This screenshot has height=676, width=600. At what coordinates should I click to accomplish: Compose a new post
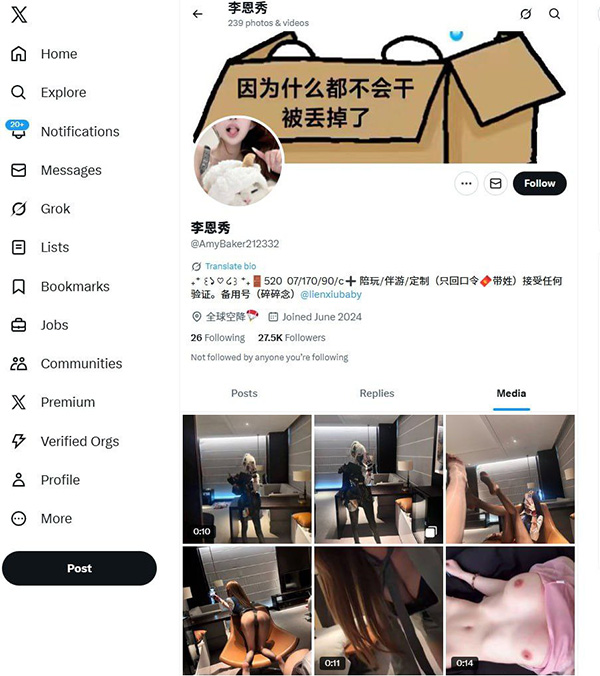click(x=79, y=568)
